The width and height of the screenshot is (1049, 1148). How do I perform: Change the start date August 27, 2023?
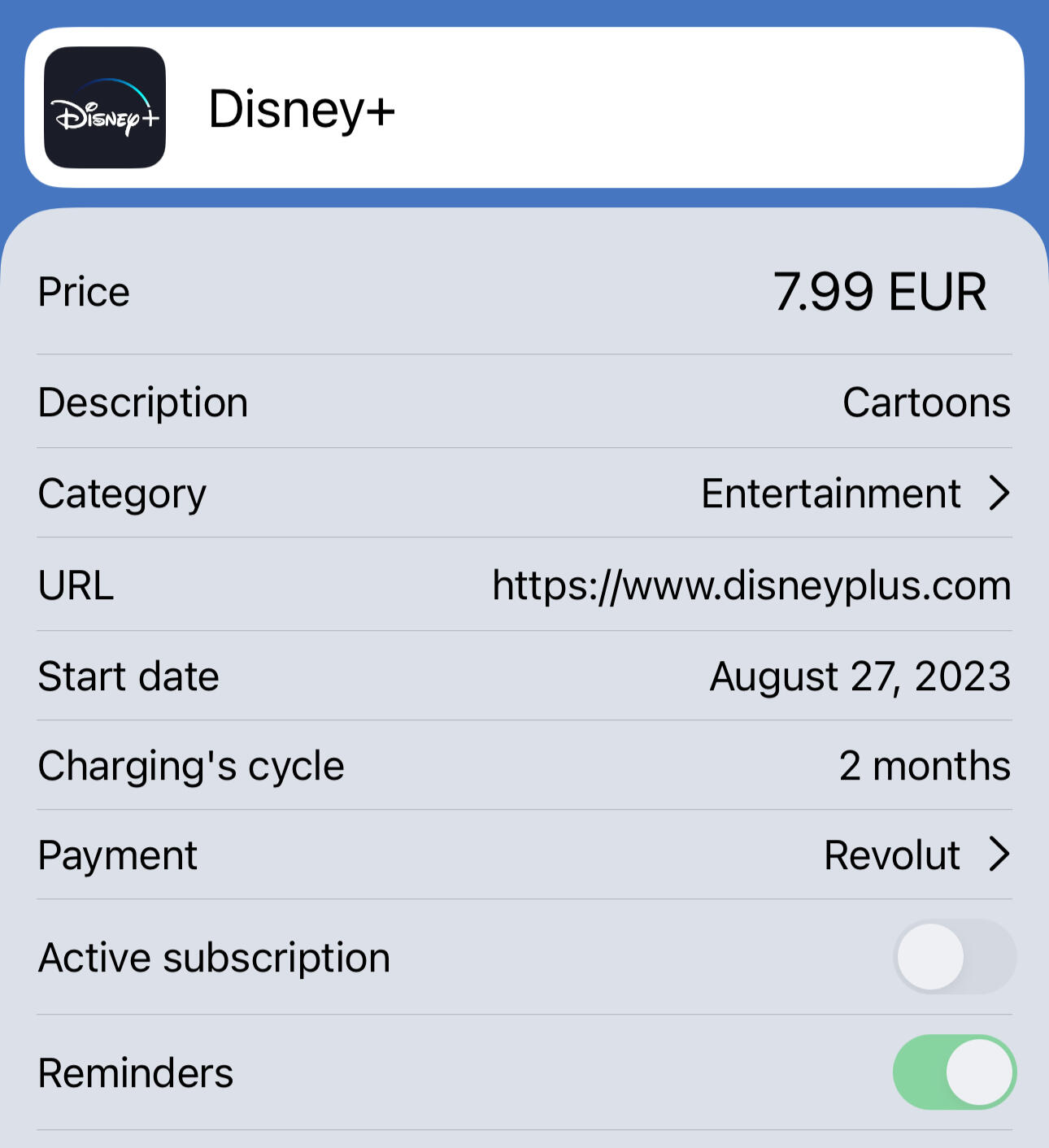[860, 676]
